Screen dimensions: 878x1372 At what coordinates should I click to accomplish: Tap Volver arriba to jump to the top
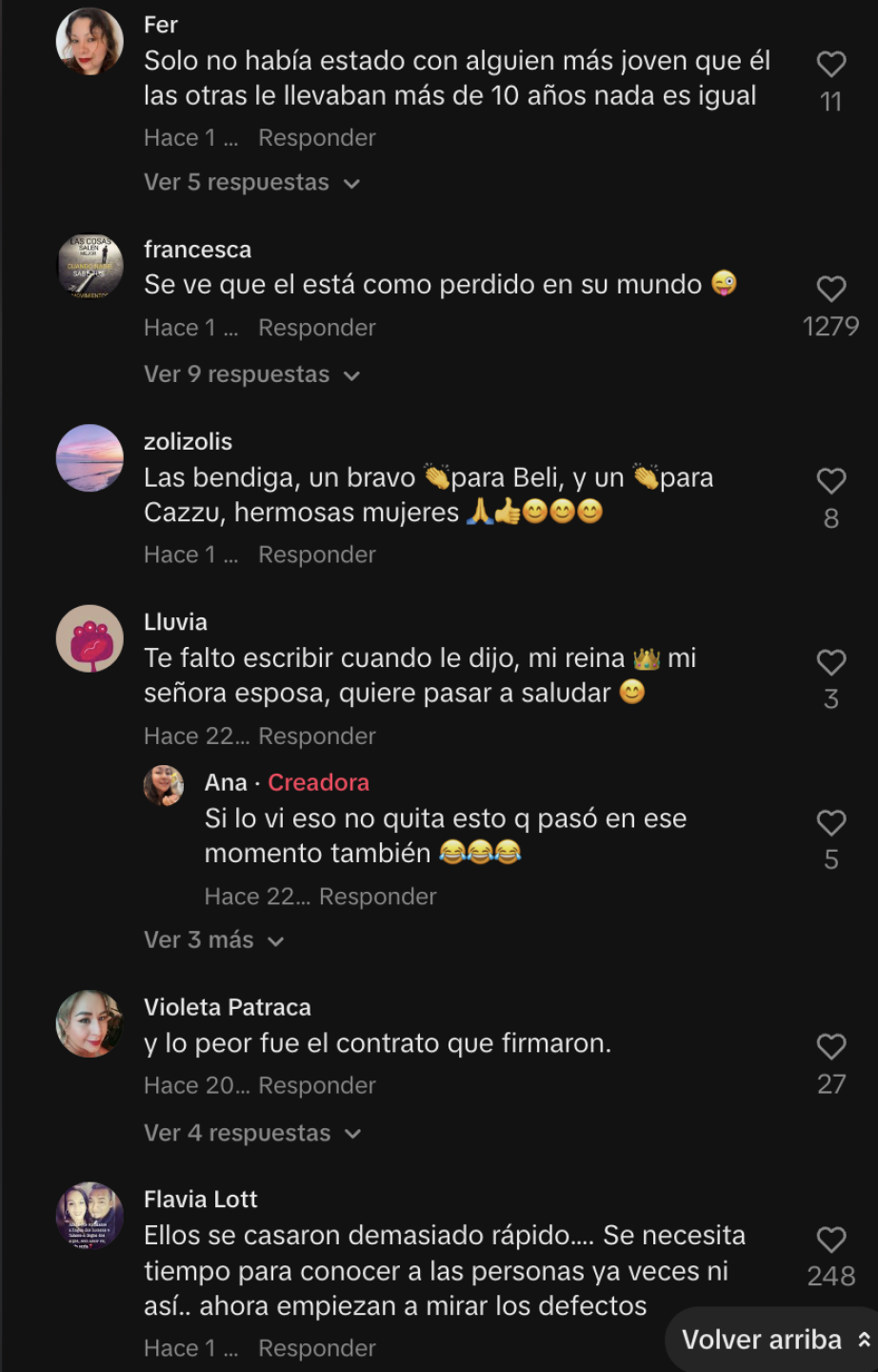click(773, 1340)
